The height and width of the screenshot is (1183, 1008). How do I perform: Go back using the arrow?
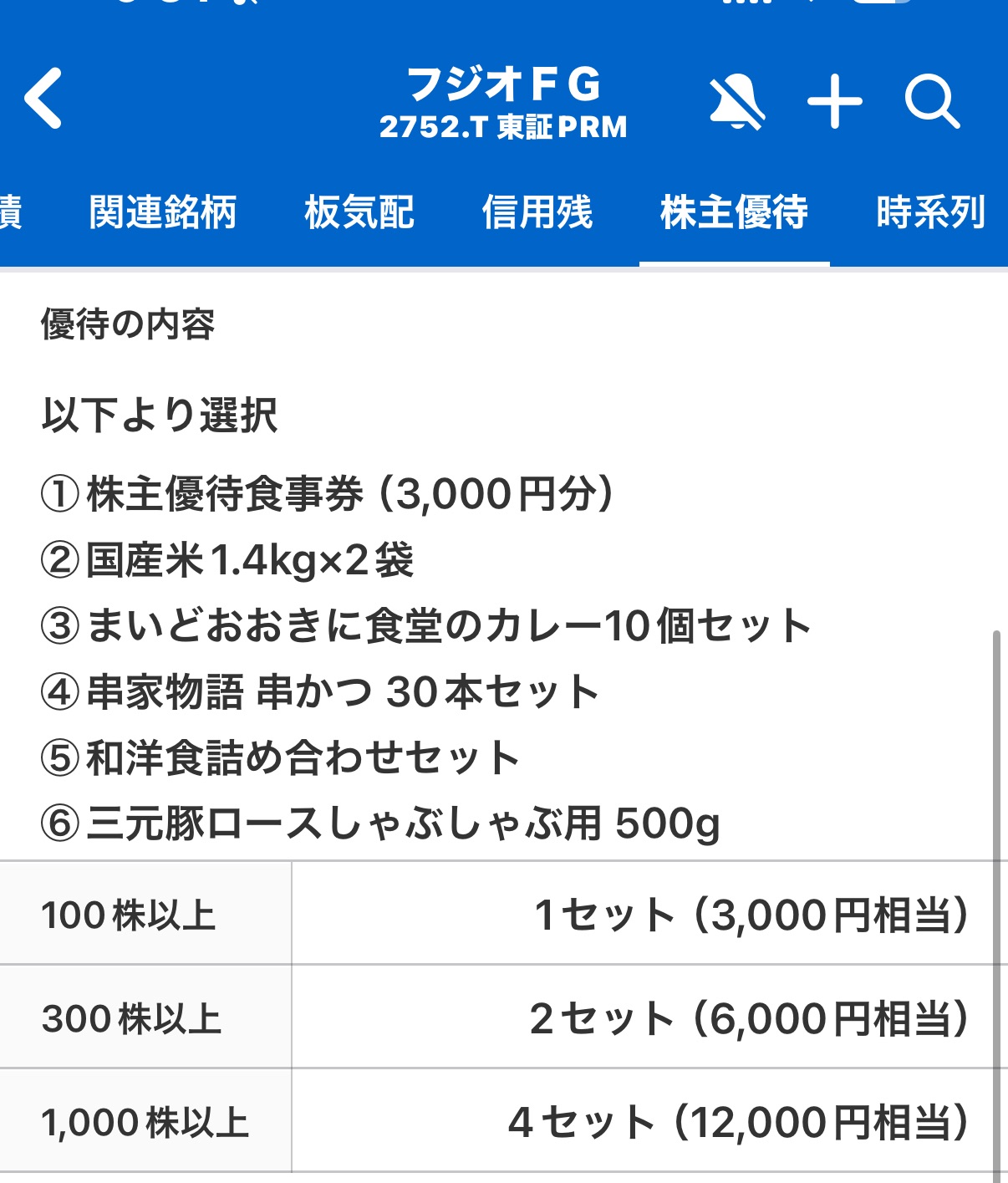pos(43,99)
